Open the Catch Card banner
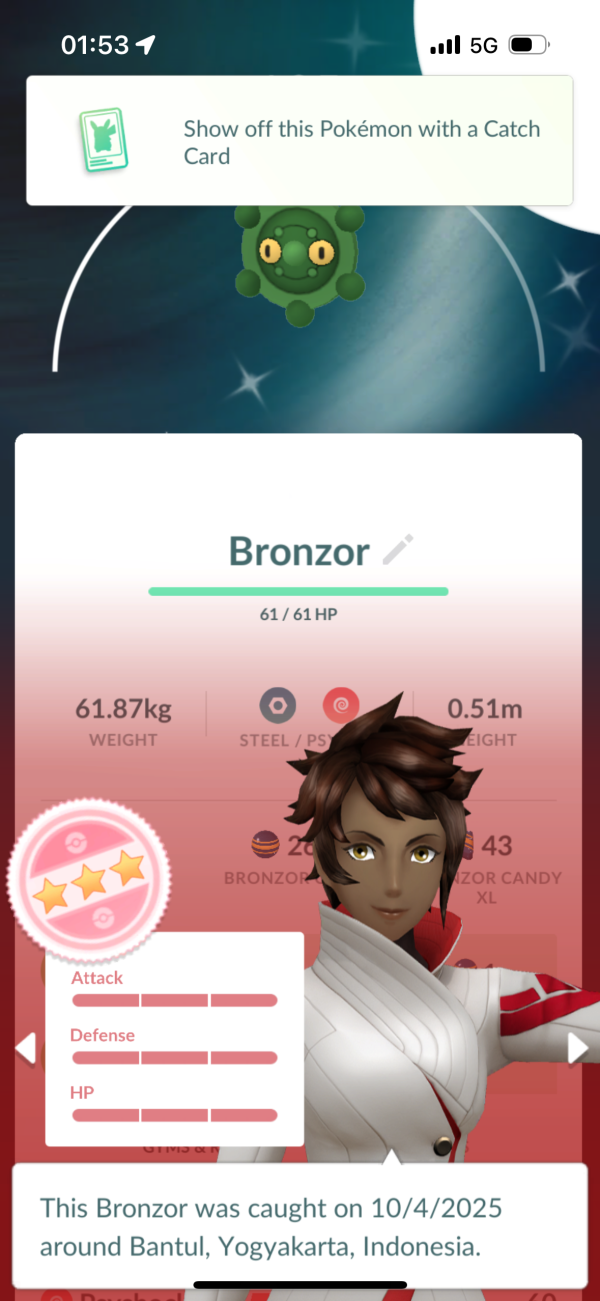The width and height of the screenshot is (600, 1301). [299, 141]
